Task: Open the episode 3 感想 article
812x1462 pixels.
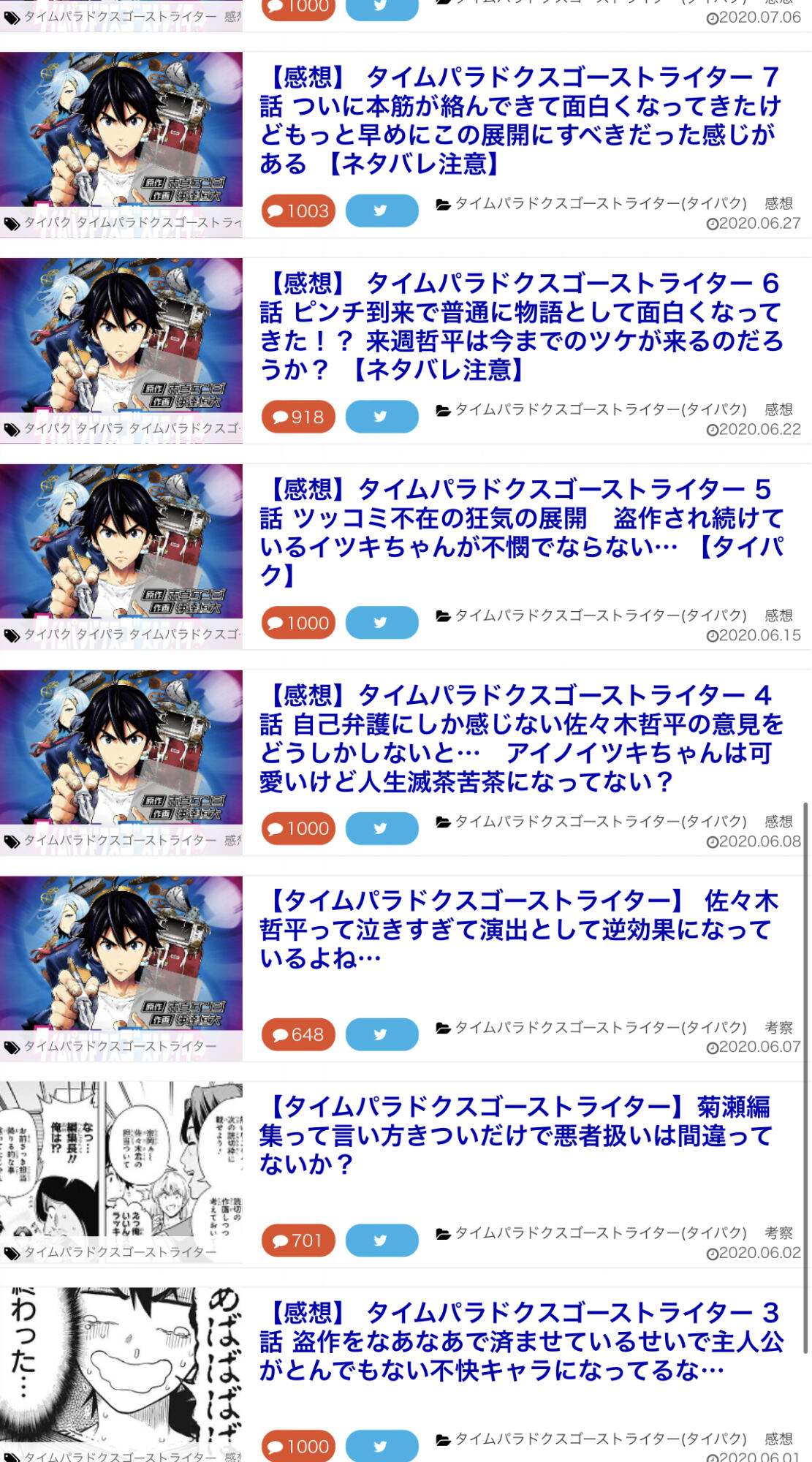Action: (520, 1341)
